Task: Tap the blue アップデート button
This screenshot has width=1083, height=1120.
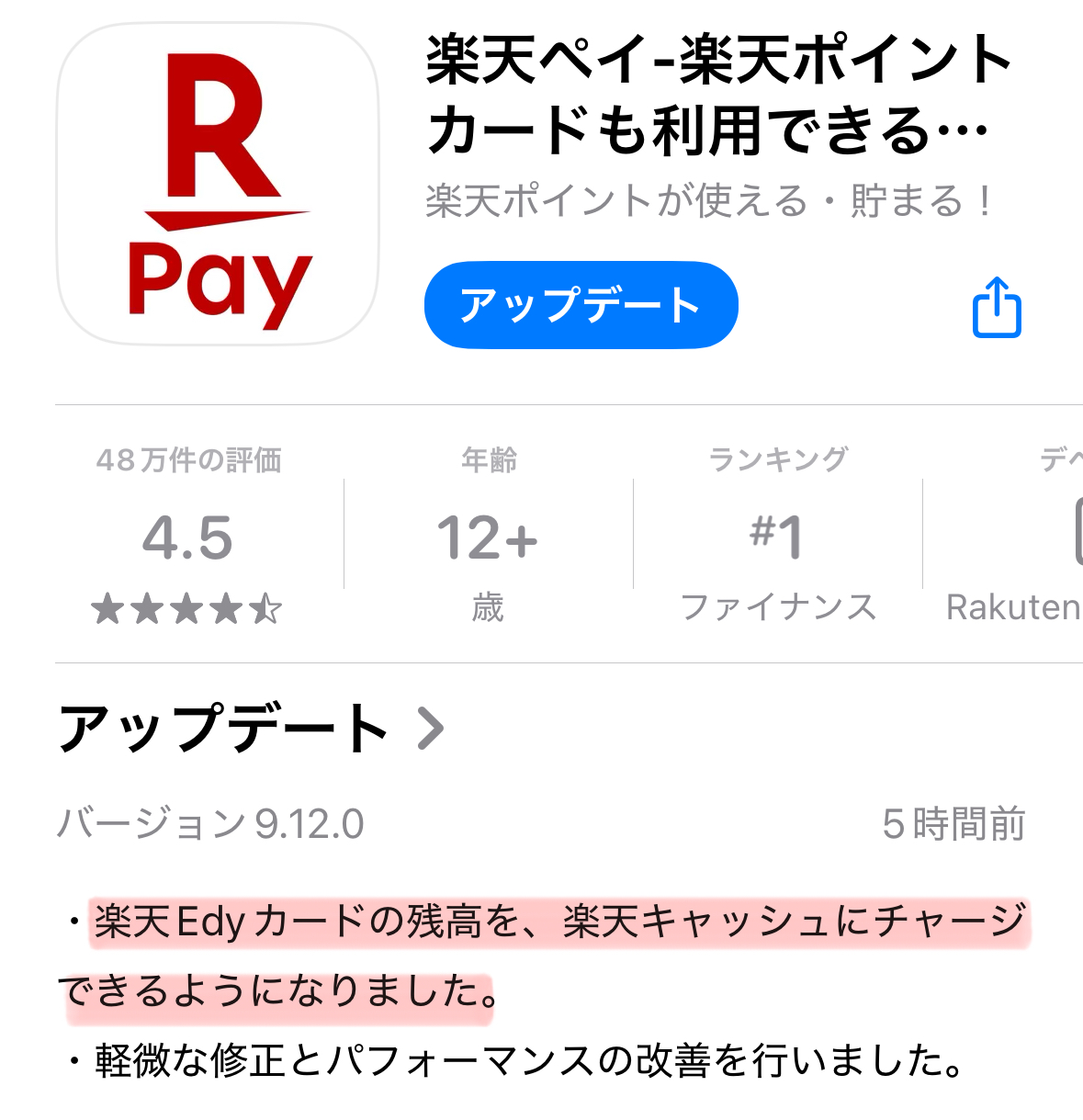Action: coord(581,305)
